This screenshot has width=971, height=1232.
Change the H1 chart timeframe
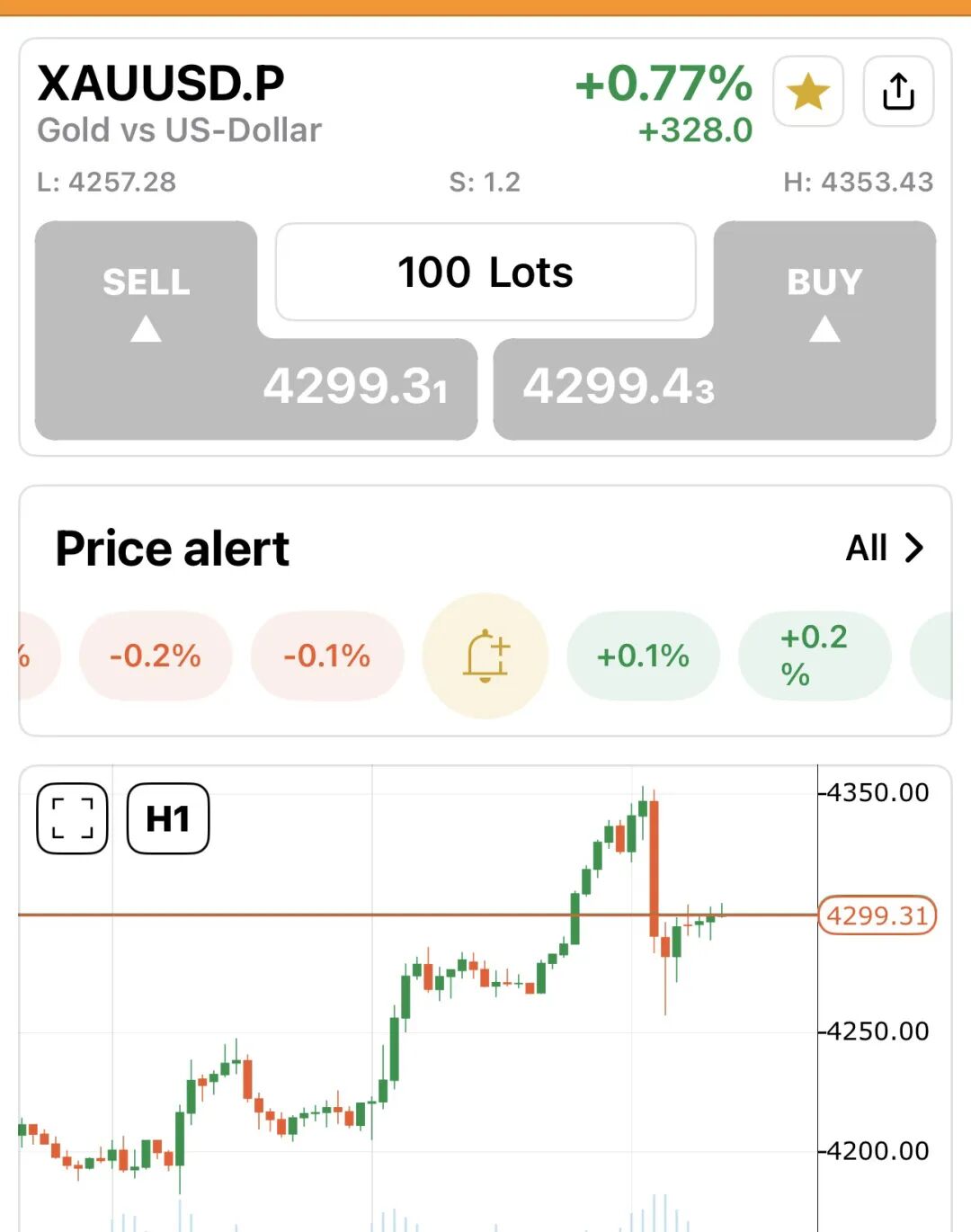point(168,818)
